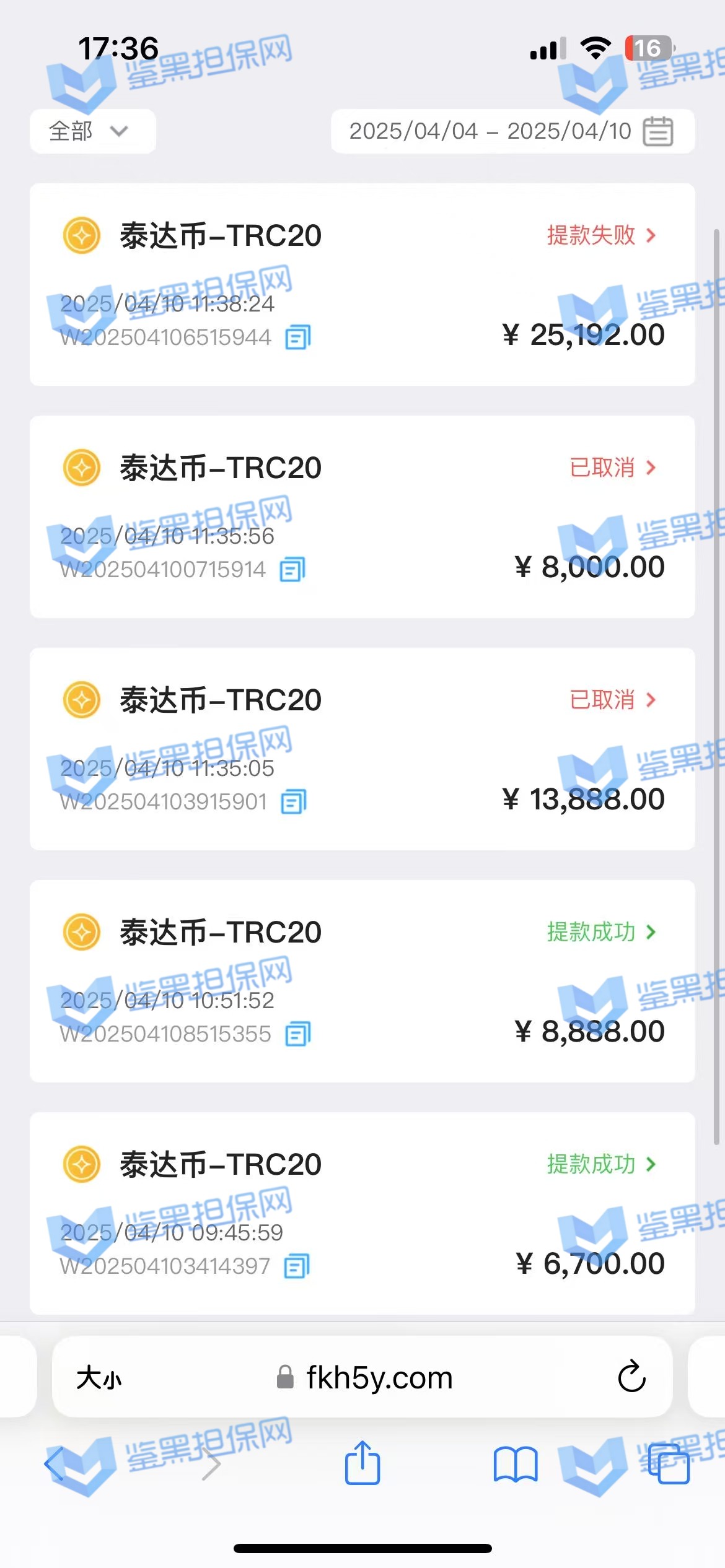
Task: Show all open browser tabs
Action: point(668,1464)
